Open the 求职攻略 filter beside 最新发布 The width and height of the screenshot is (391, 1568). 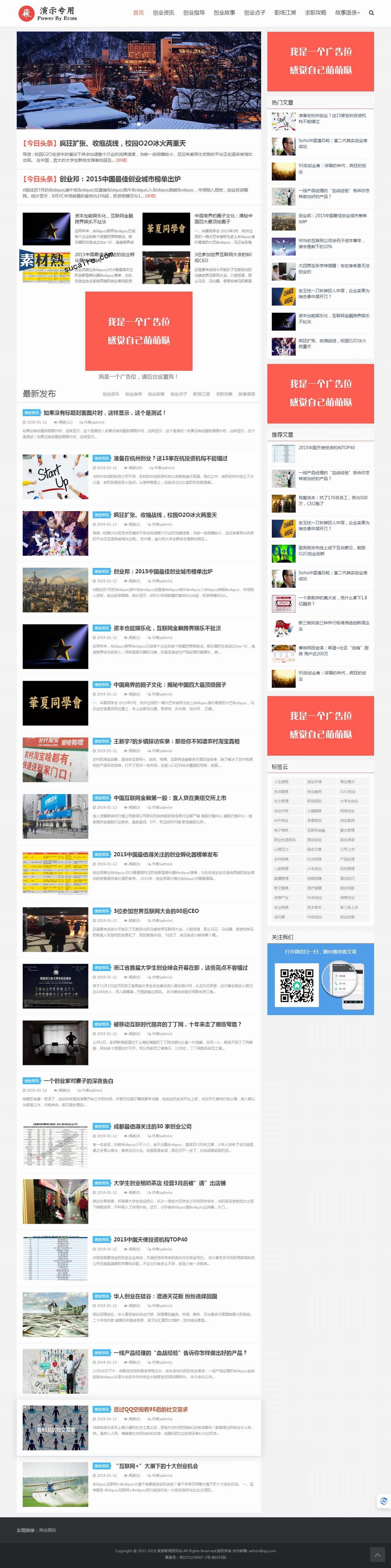click(x=224, y=394)
